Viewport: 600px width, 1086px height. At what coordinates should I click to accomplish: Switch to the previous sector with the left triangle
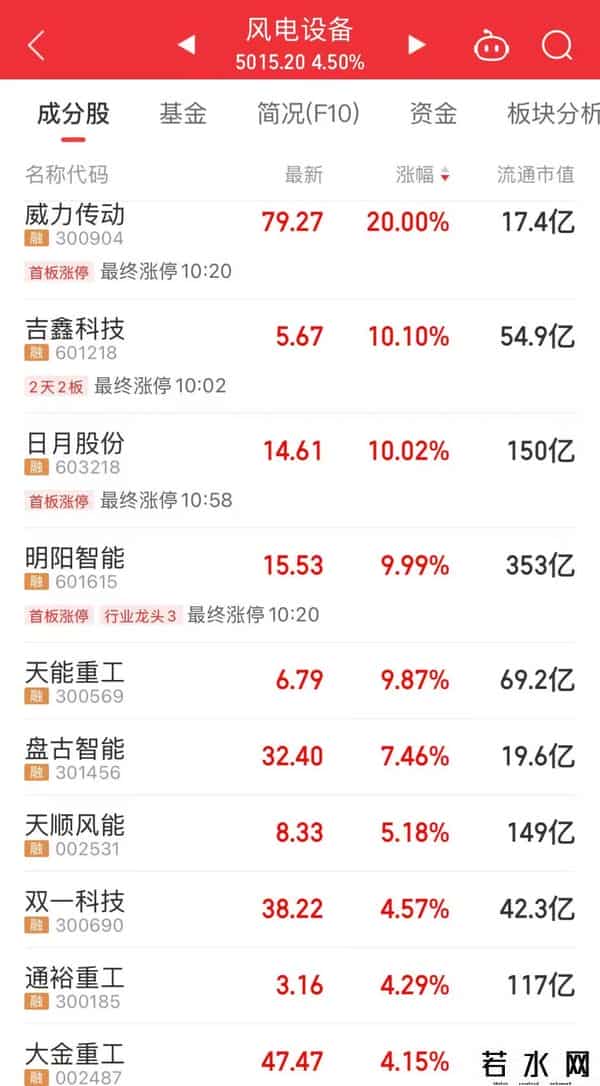click(186, 45)
